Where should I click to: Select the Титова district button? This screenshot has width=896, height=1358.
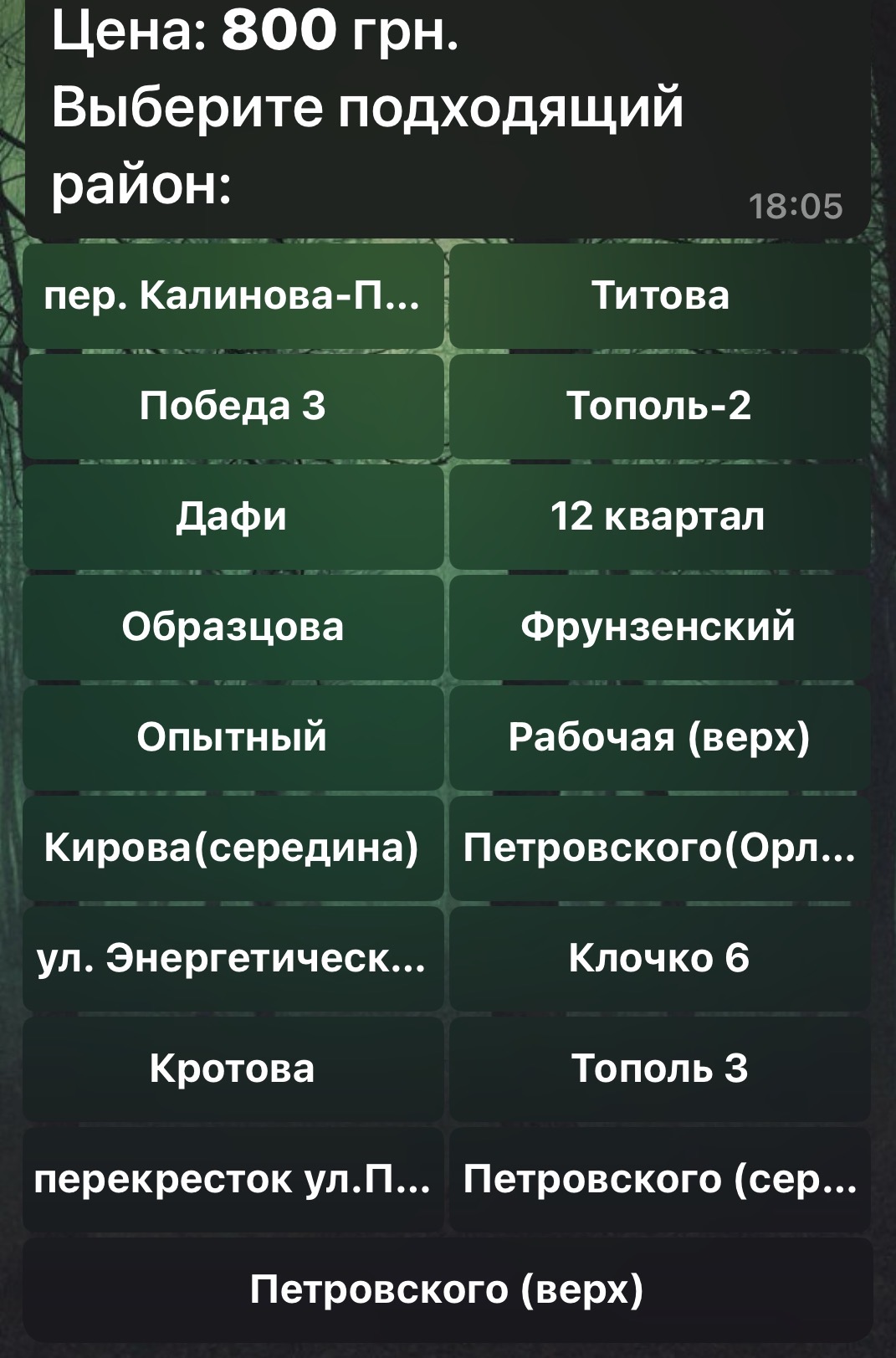pos(660,295)
